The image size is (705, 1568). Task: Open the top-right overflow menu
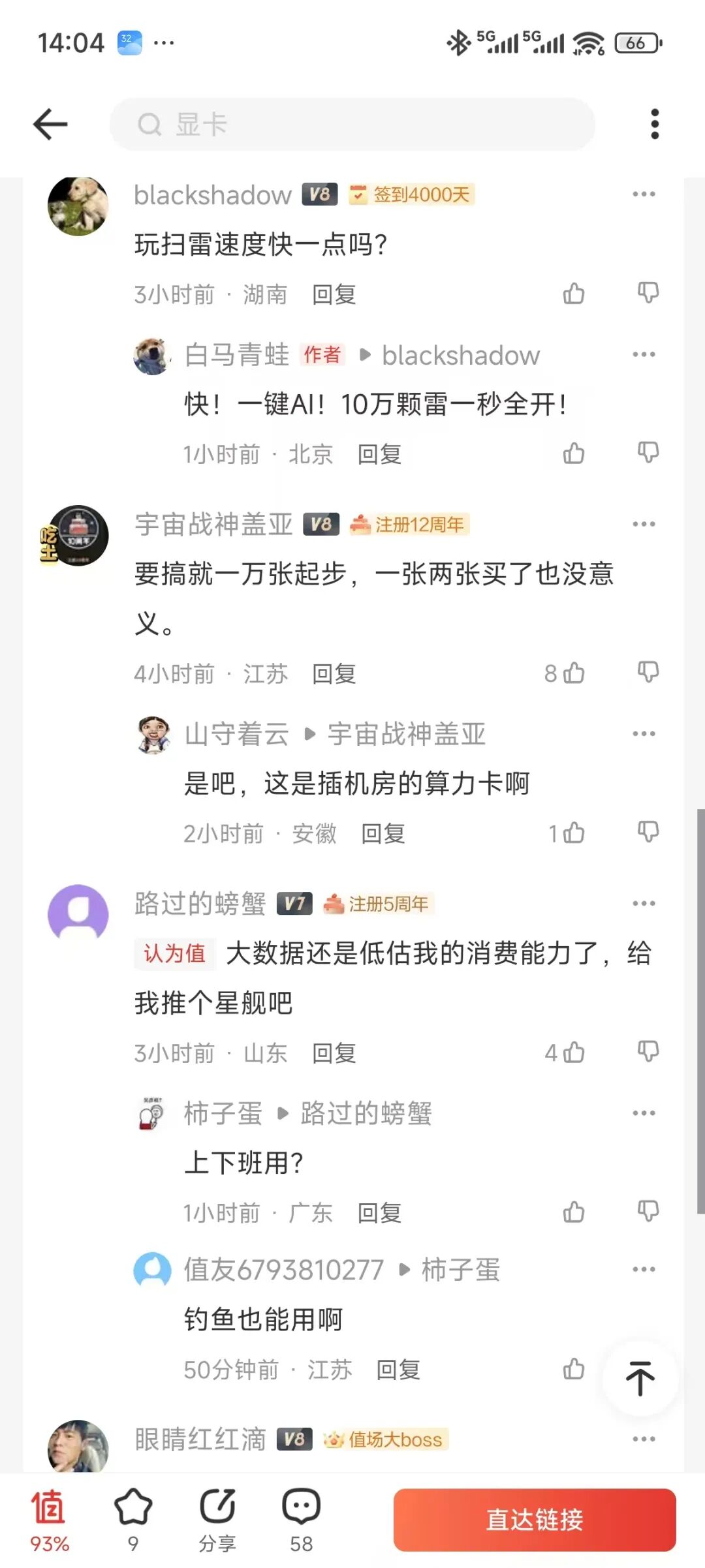coord(655,124)
